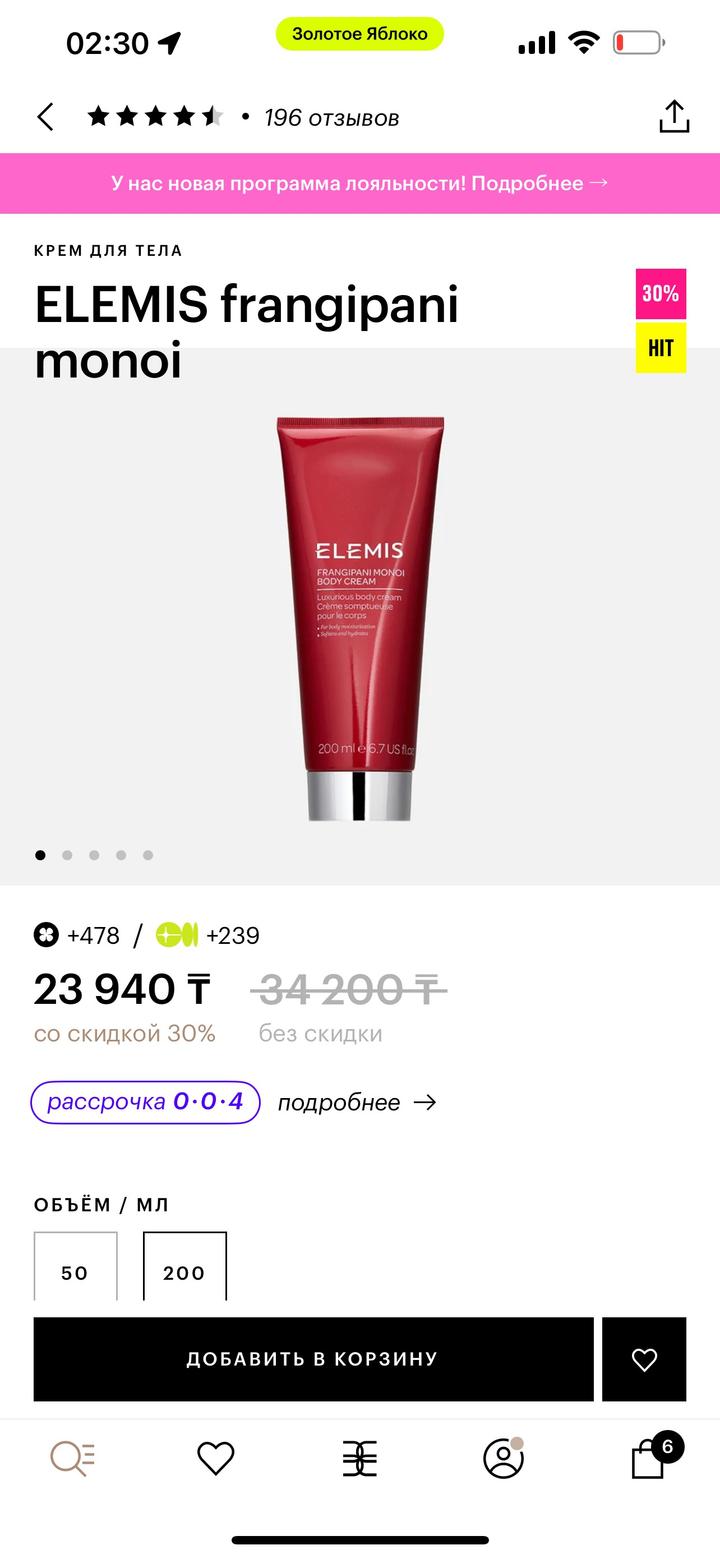Go to the Золотое Яблоко home tab
This screenshot has width=720, height=1558.
(360, 1459)
